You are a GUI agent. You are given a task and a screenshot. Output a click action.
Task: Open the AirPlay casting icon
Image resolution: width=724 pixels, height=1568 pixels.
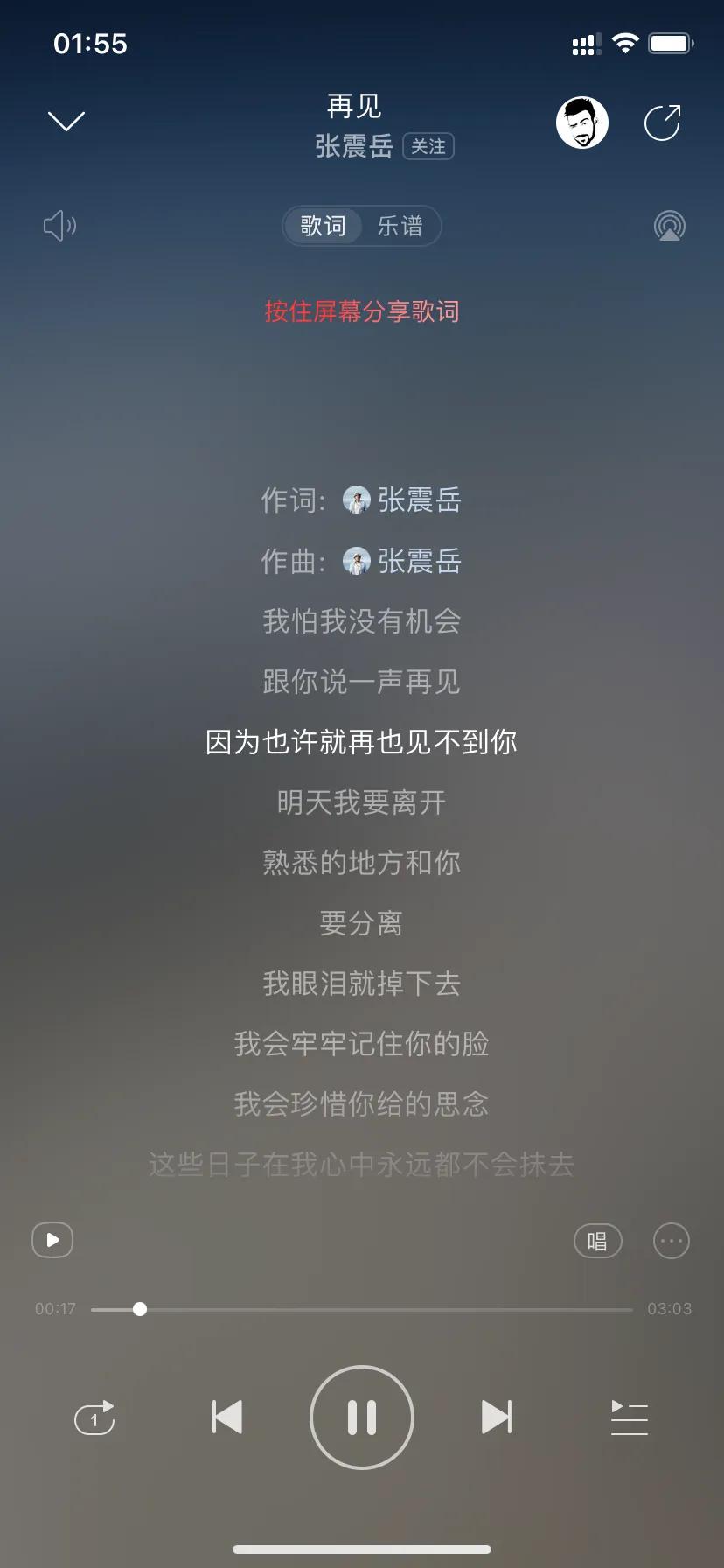click(667, 226)
